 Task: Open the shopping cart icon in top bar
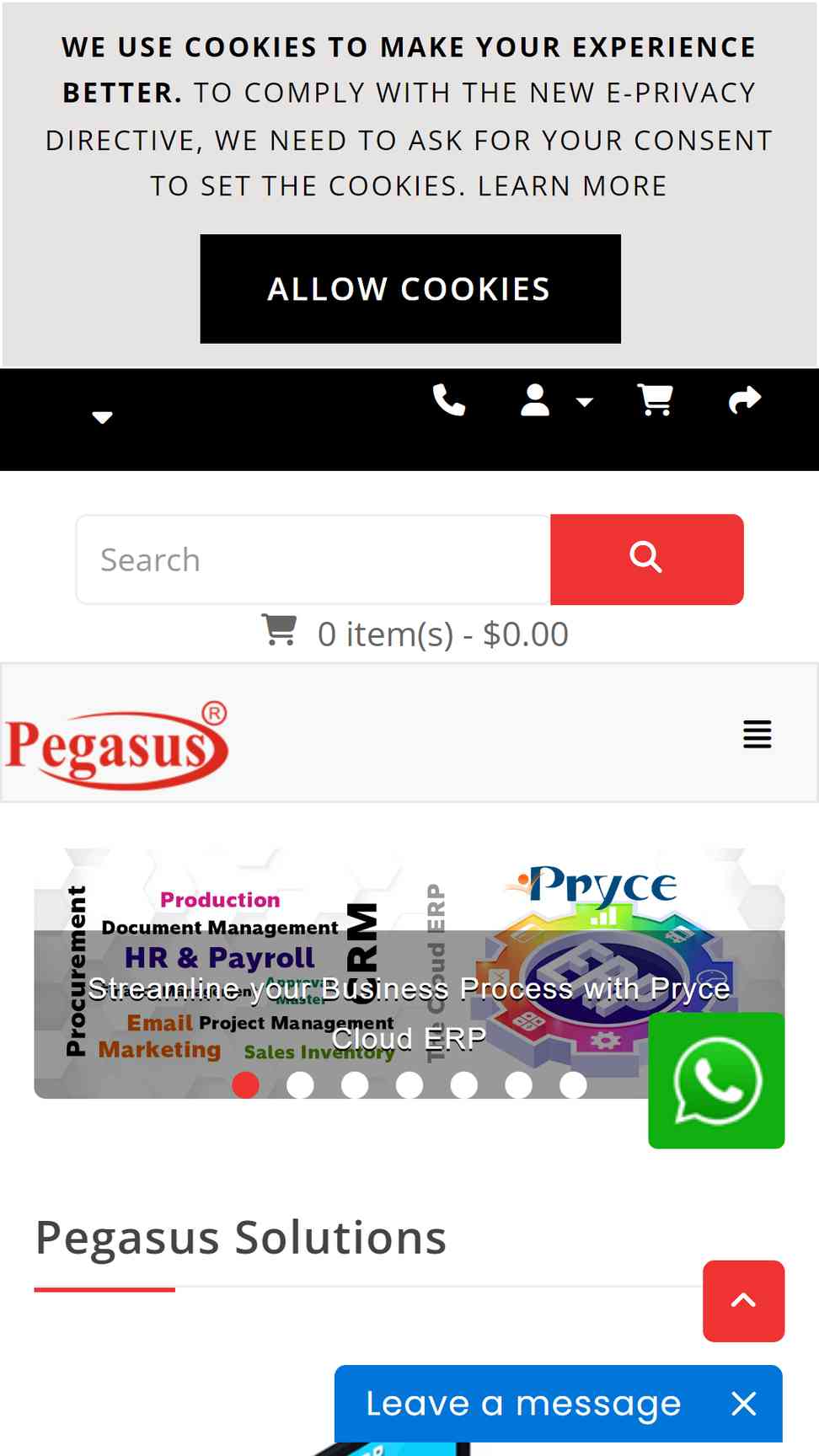tap(656, 400)
